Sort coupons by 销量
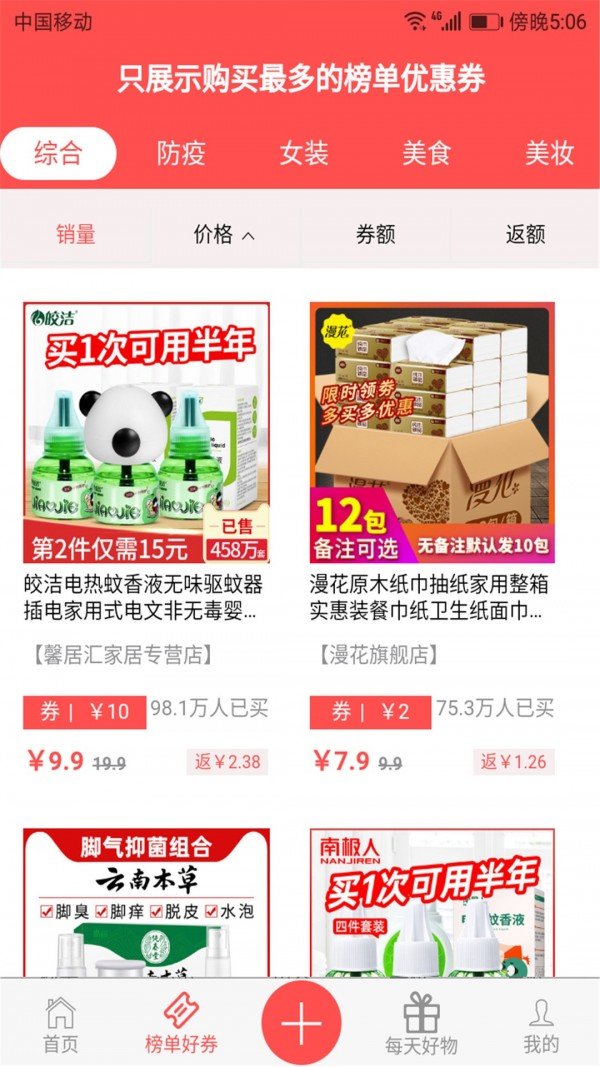 tap(76, 234)
